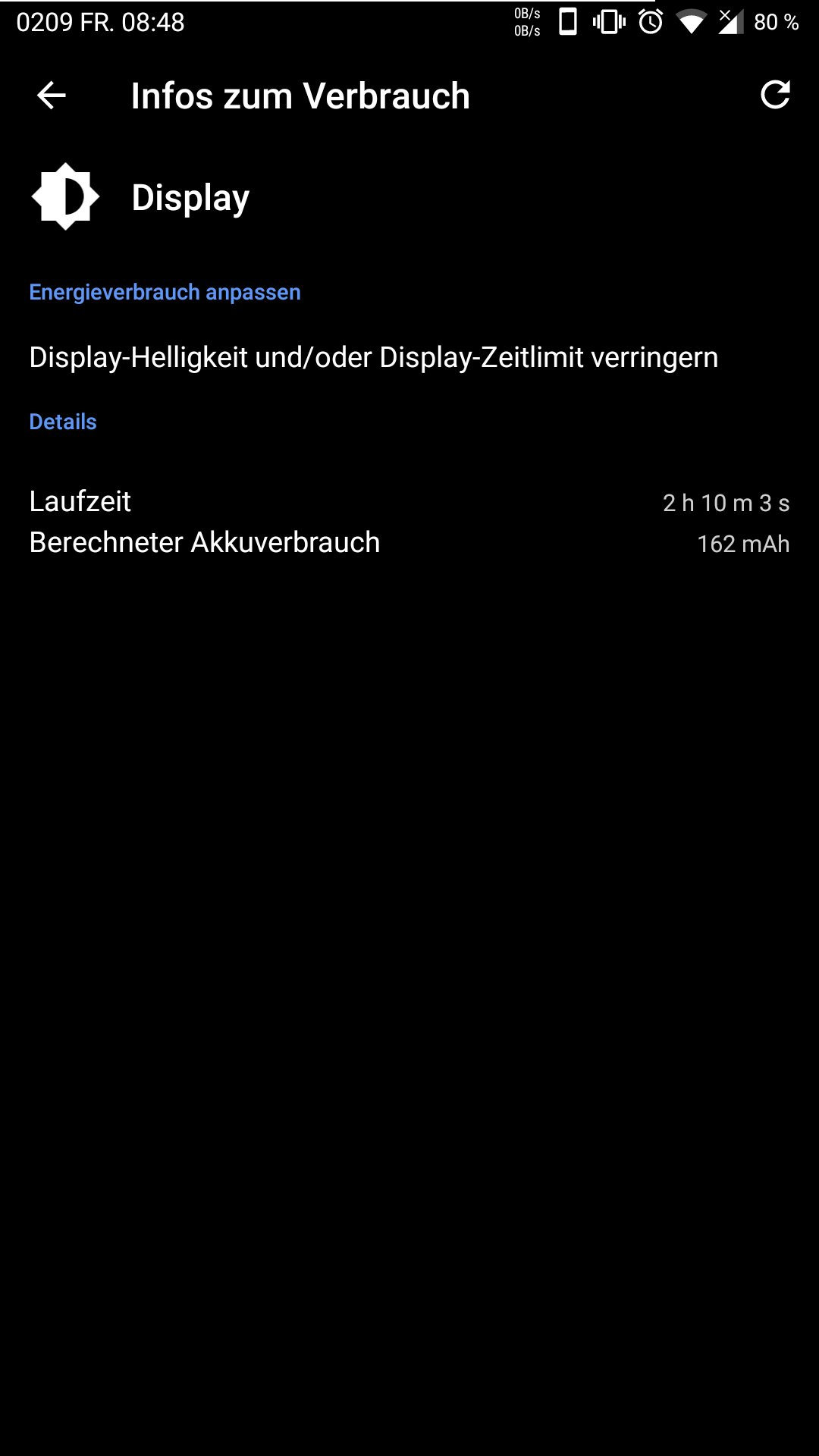Screen dimensions: 819x1456
Task: Tap the 162 mAh consumption value
Action: [x=743, y=544]
